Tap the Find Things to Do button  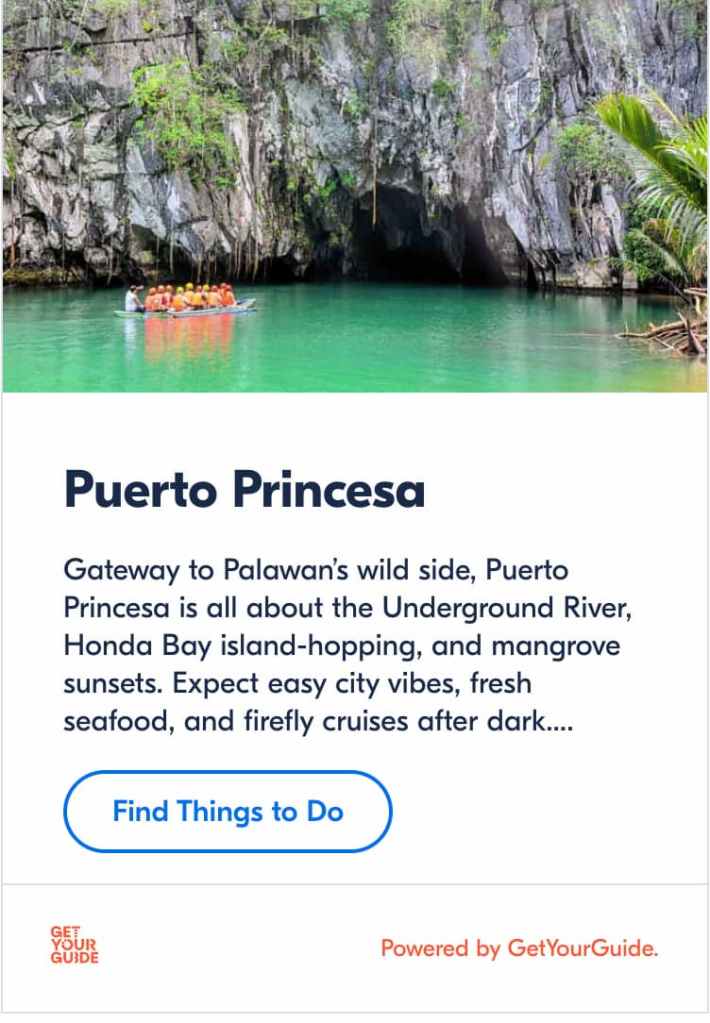pos(227,811)
